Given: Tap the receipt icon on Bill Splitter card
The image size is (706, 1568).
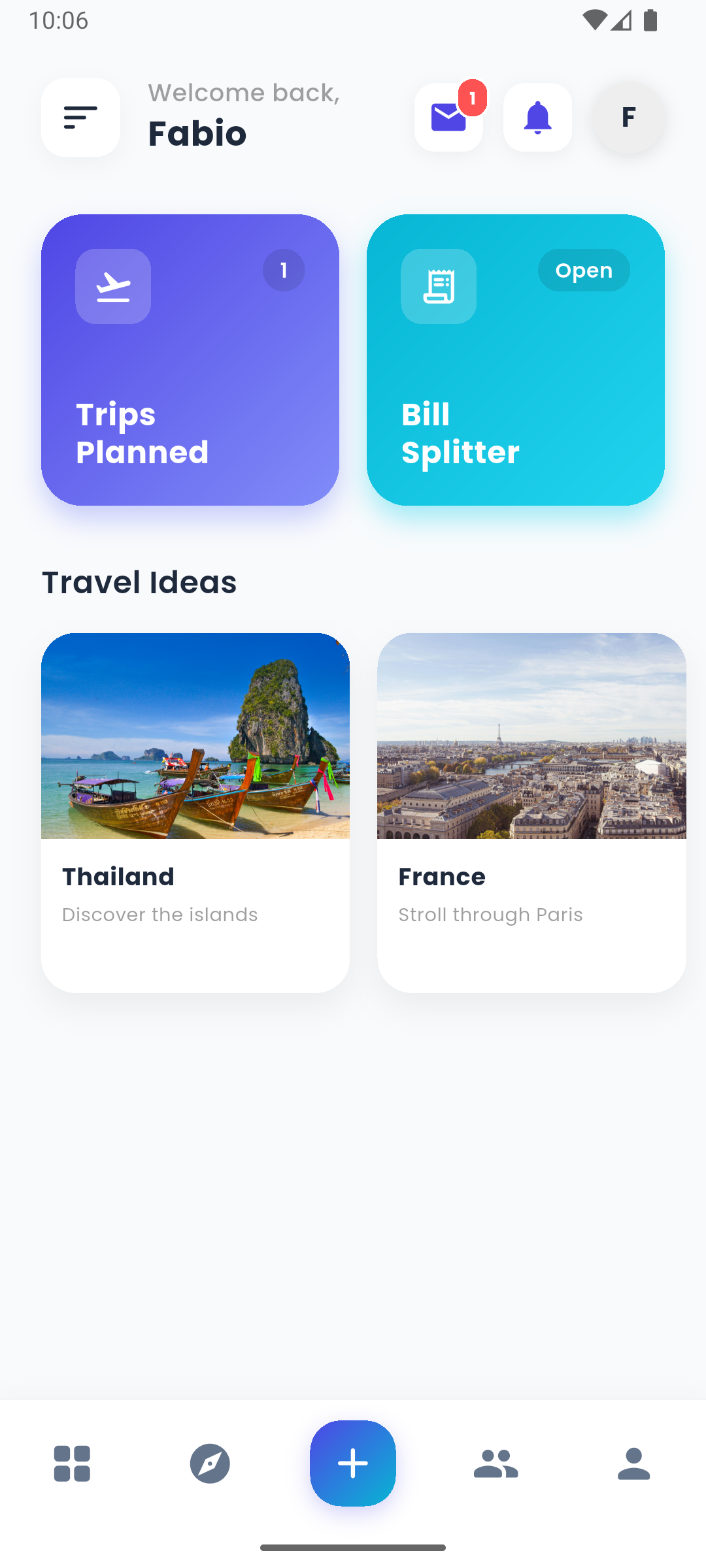Looking at the screenshot, I should 438,286.
